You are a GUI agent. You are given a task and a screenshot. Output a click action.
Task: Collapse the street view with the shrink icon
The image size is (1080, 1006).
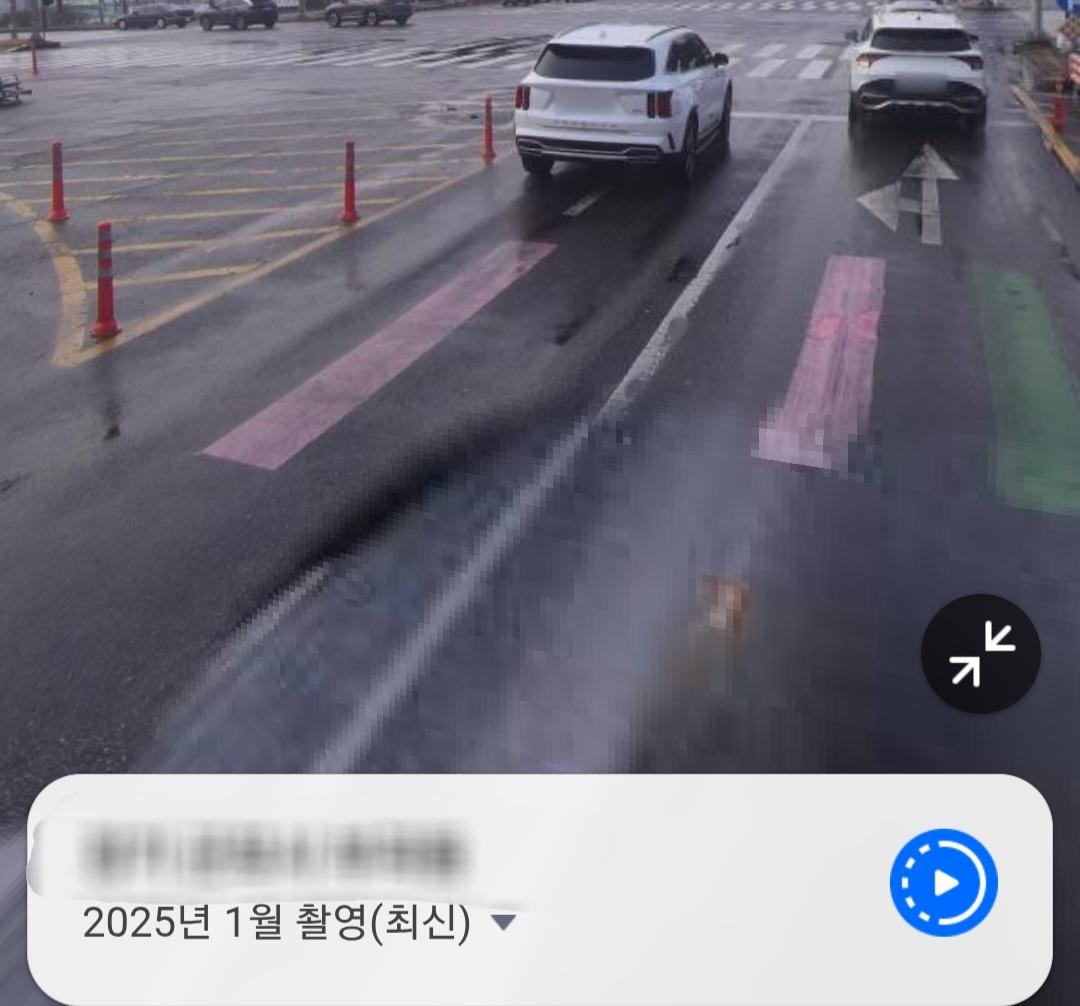[980, 654]
